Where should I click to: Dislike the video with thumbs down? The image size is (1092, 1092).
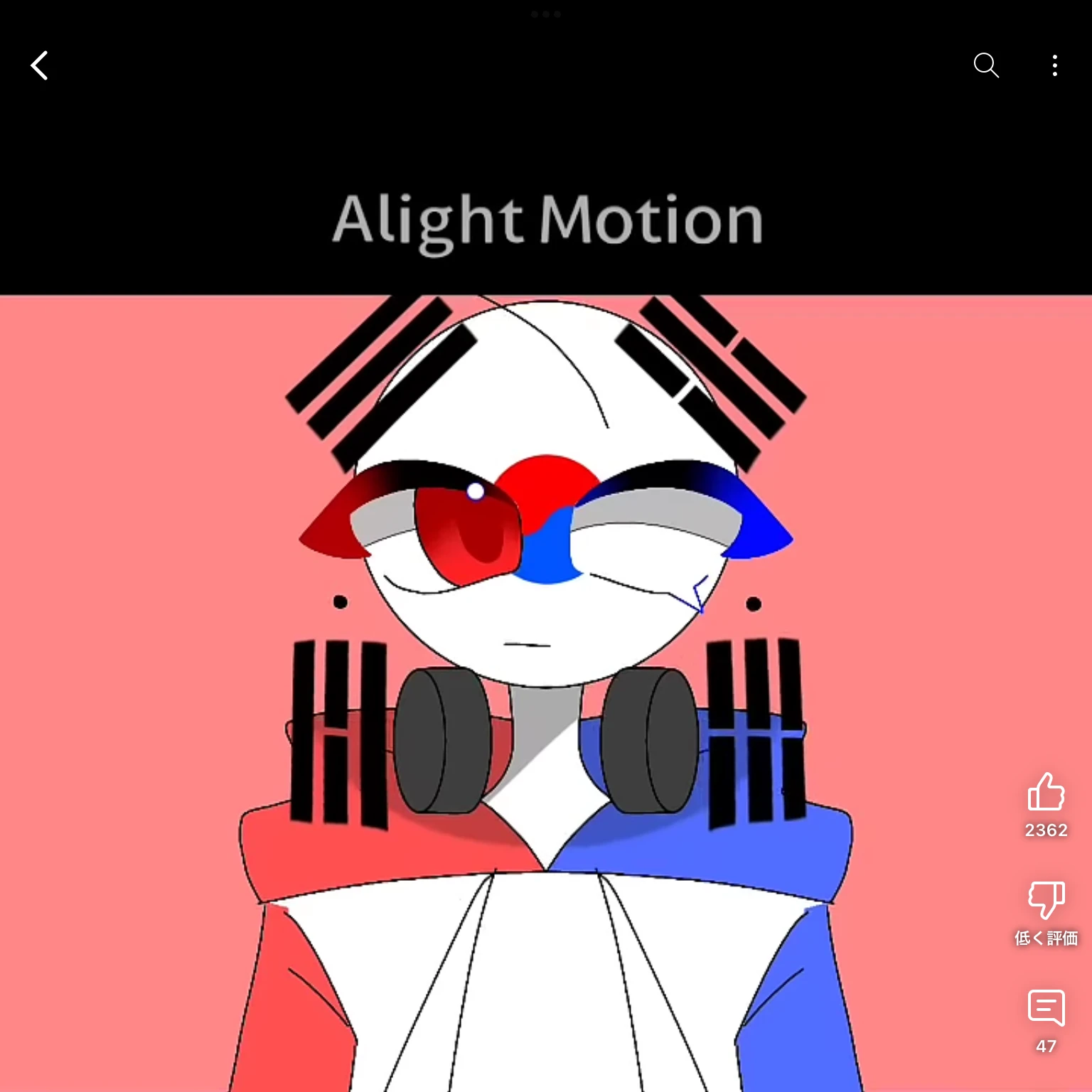[x=1046, y=900]
